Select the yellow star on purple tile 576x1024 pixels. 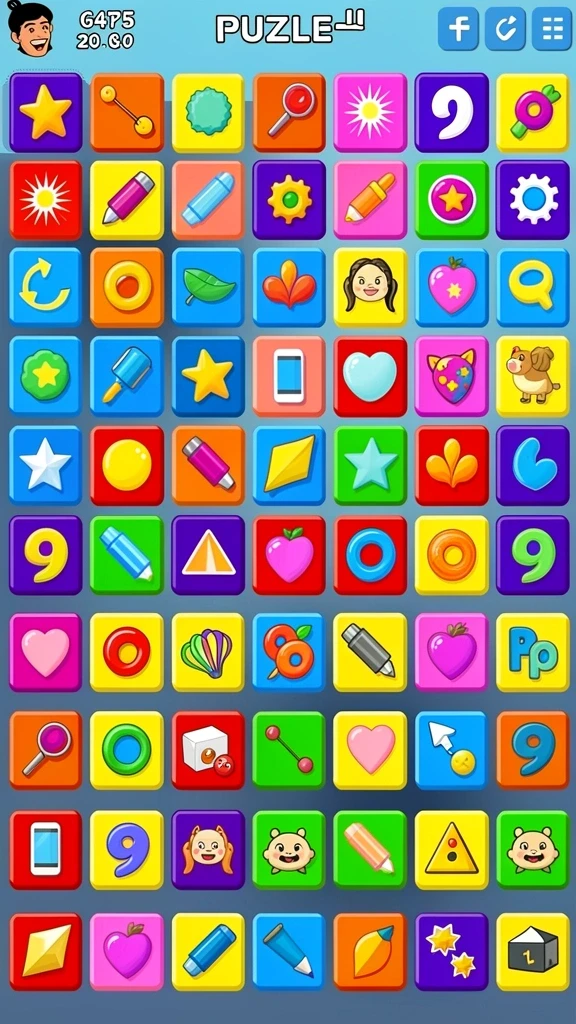tap(46, 112)
